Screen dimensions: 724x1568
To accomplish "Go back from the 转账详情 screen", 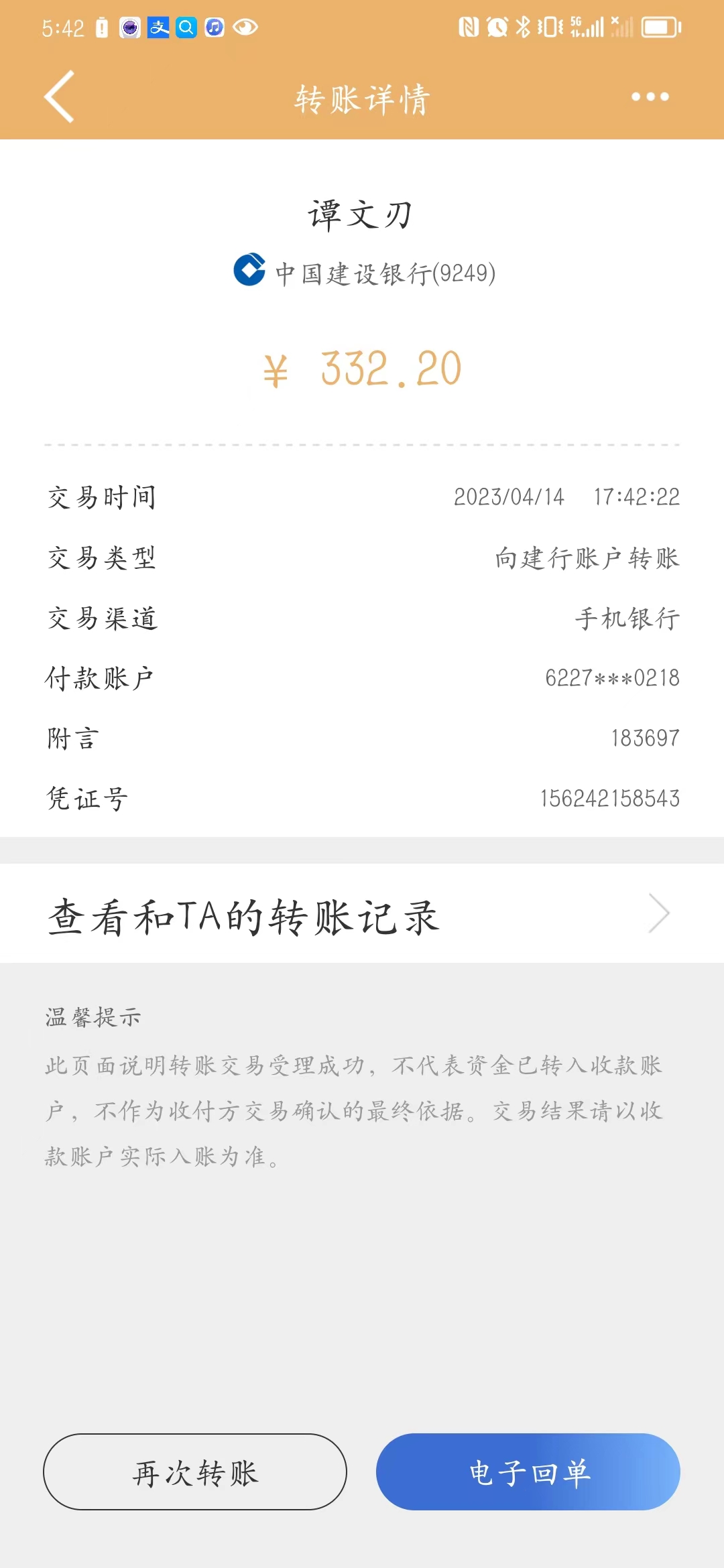I will point(59,96).
